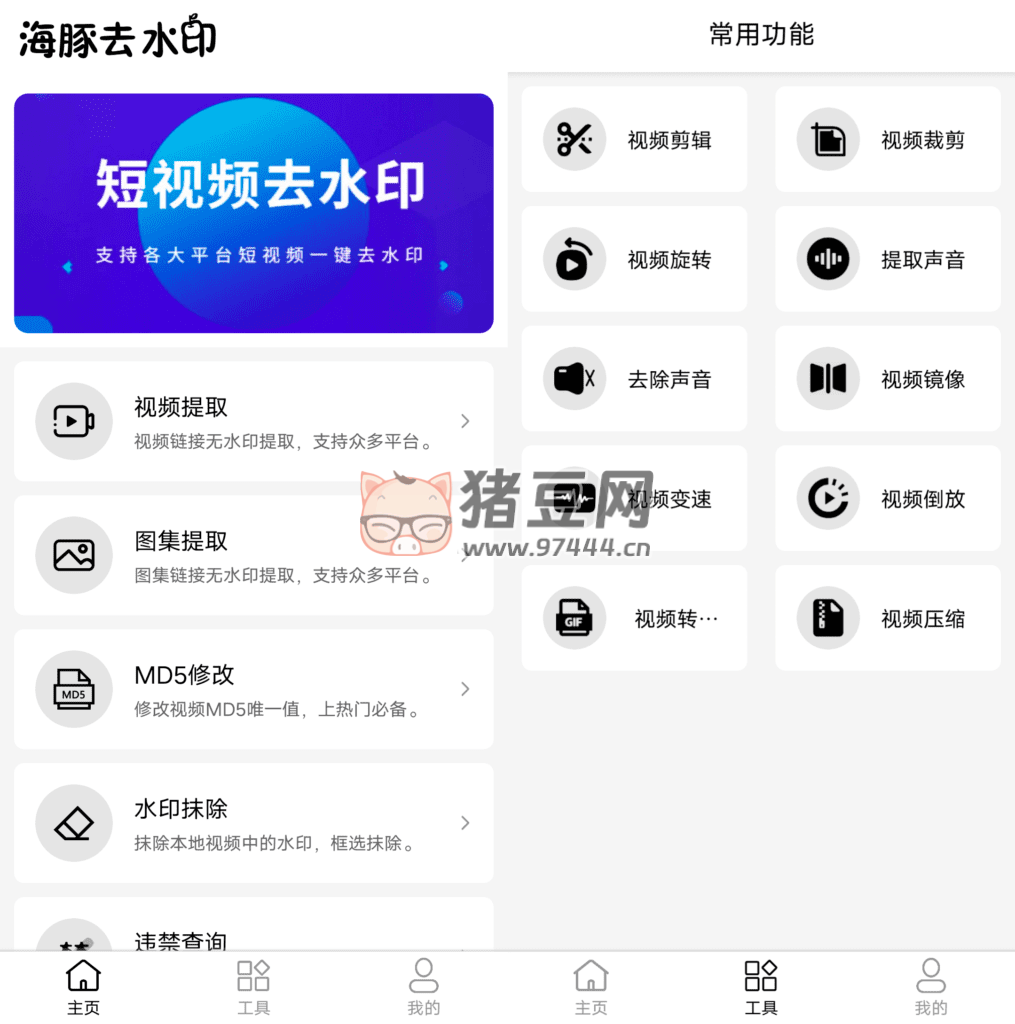Open the 视频提取 row
The image size is (1015, 1024).
pos(253,421)
